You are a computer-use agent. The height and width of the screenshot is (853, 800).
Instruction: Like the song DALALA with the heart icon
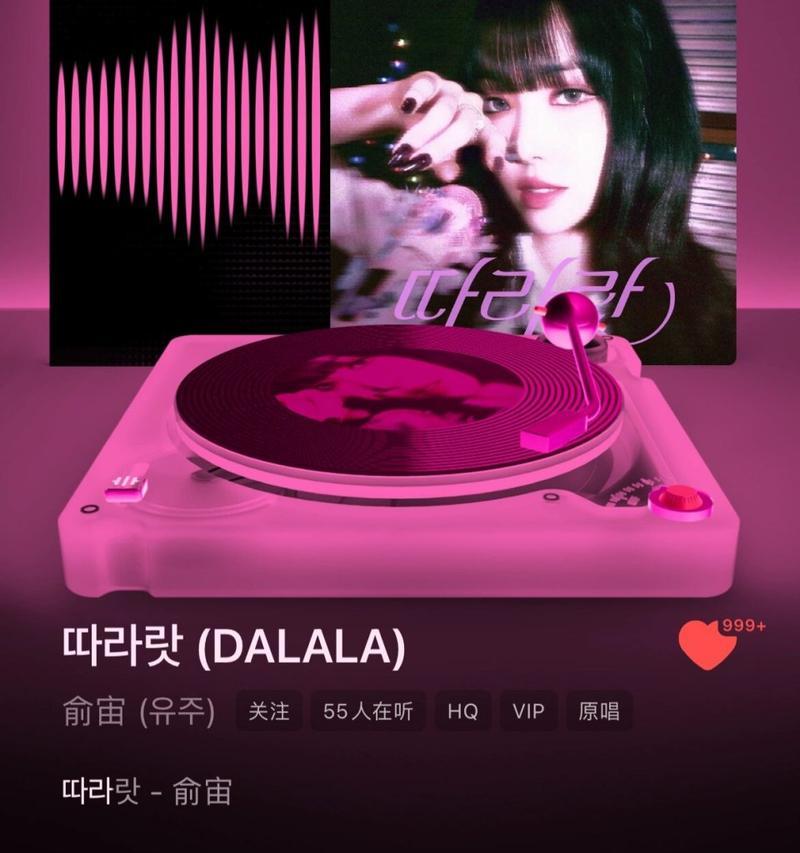(707, 645)
